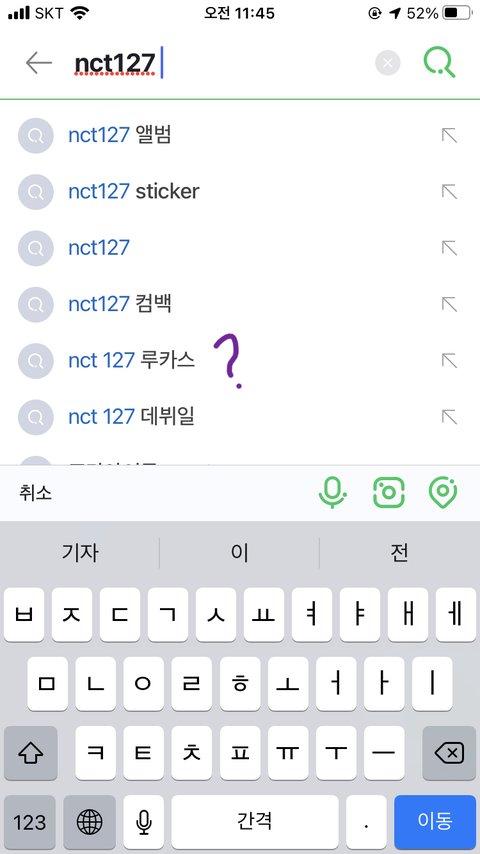Start voice search with the green microphone

(x=332, y=493)
